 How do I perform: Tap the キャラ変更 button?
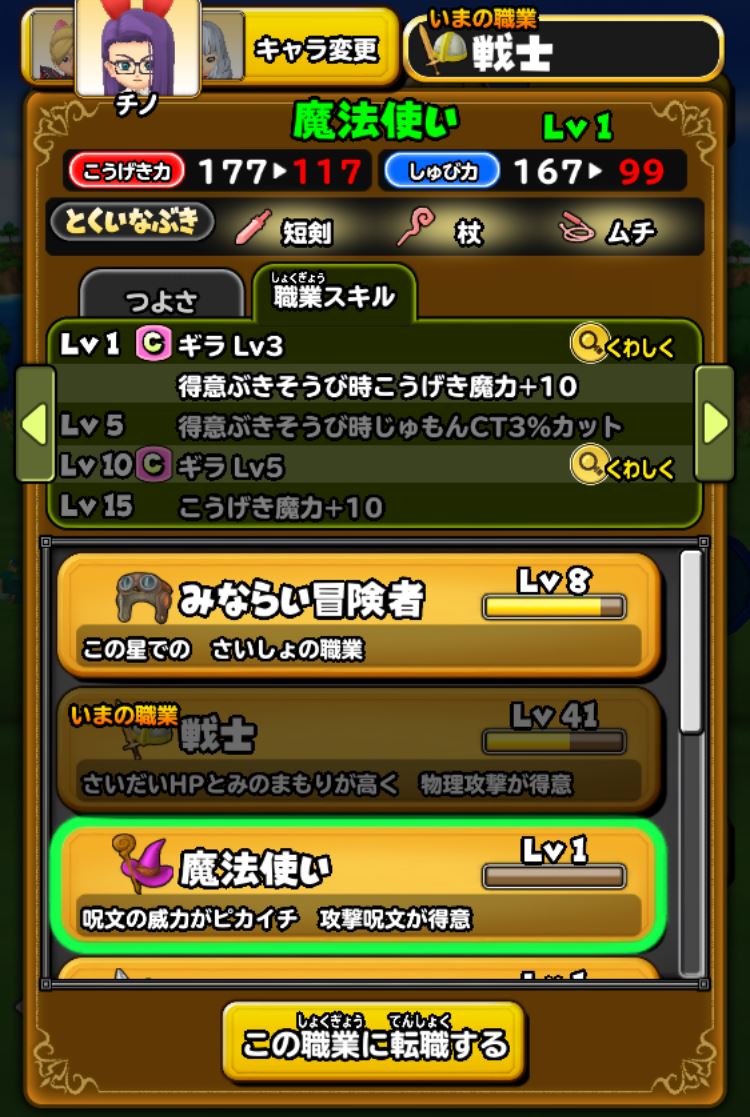(x=315, y=48)
